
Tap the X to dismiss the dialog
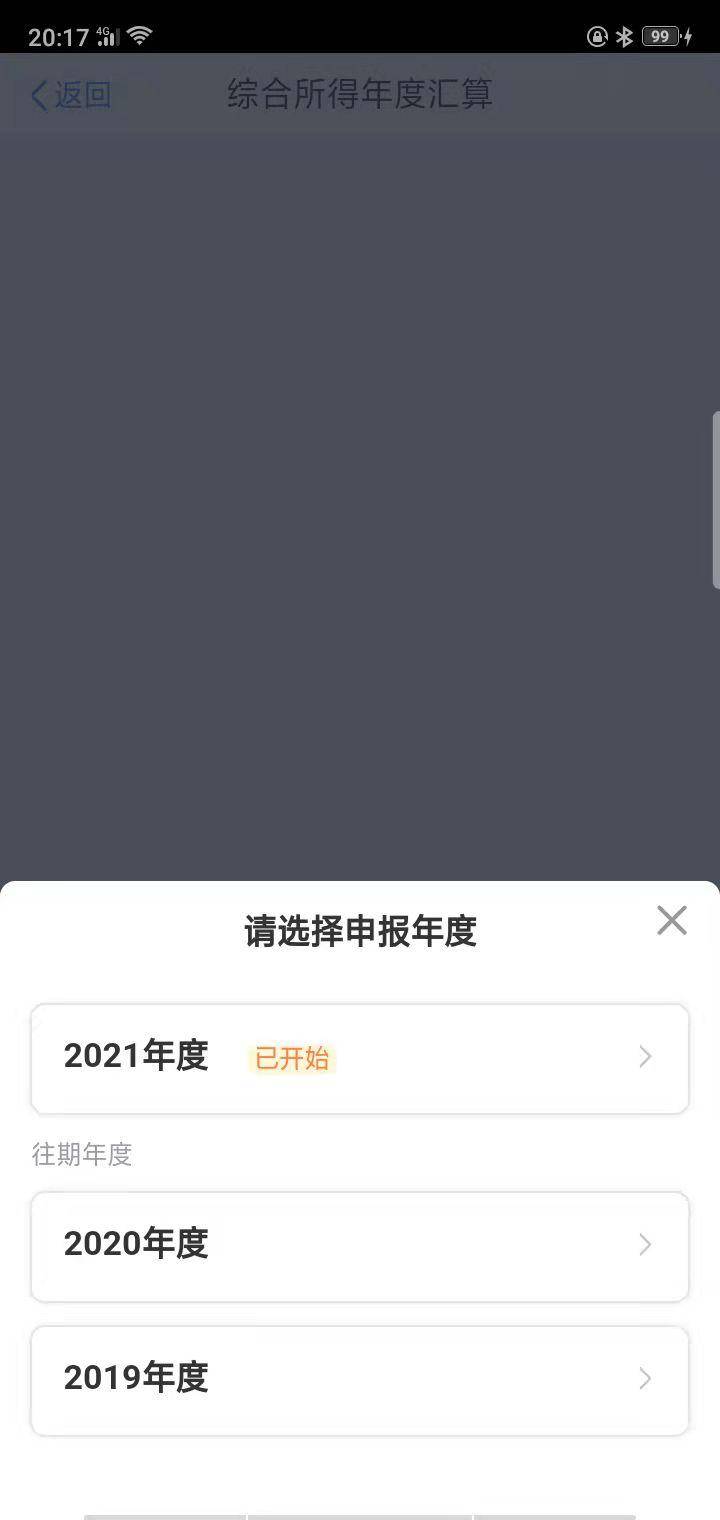[671, 921]
